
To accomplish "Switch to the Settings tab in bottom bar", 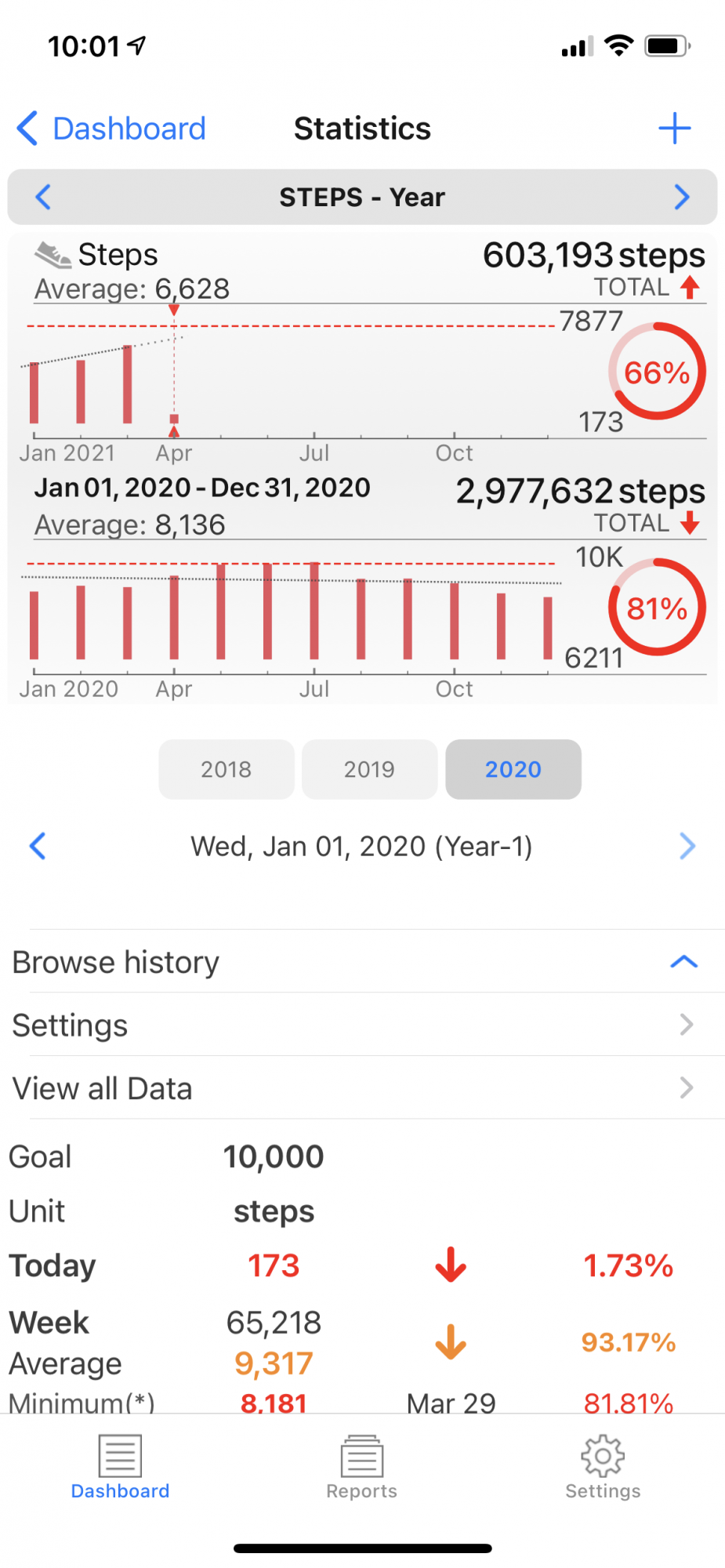I will point(603,1467).
